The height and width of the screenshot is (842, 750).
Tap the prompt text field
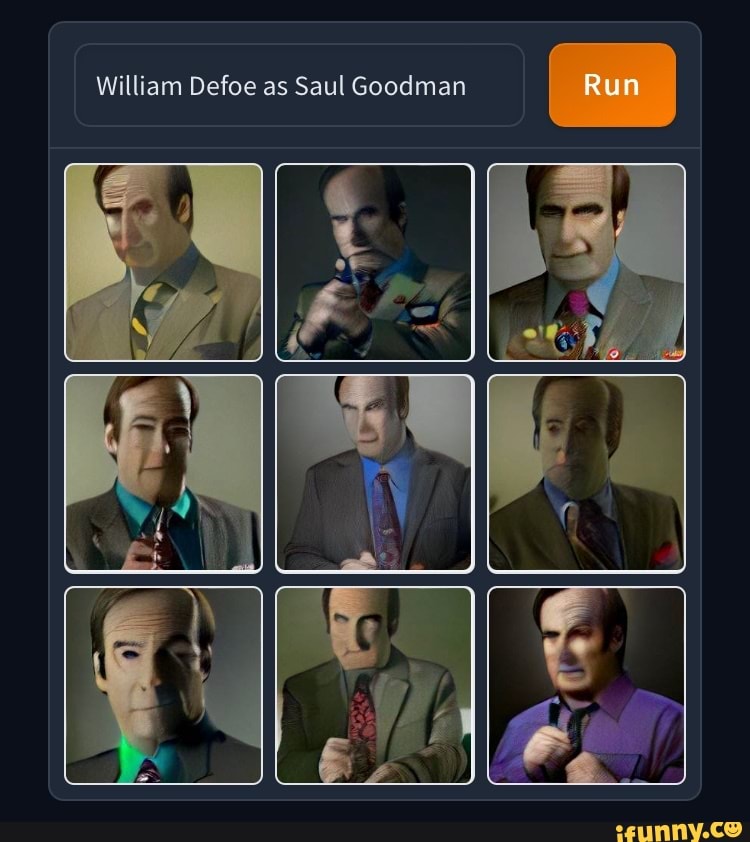pos(299,86)
